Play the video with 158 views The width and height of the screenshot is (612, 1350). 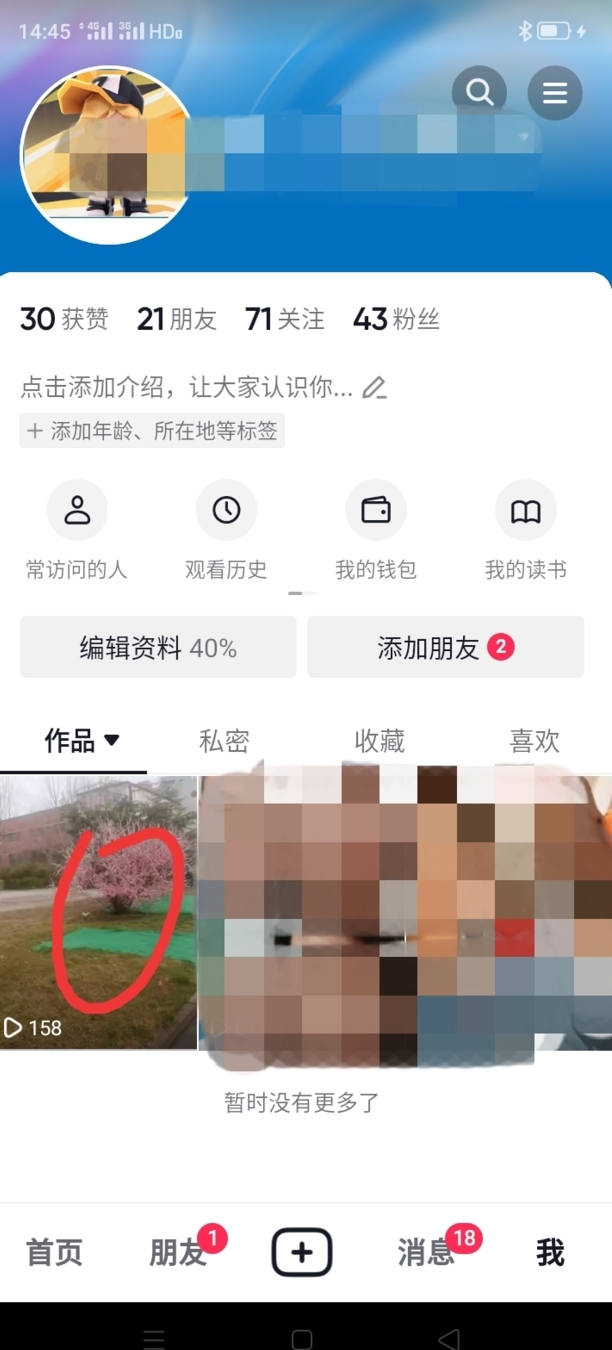tap(98, 910)
